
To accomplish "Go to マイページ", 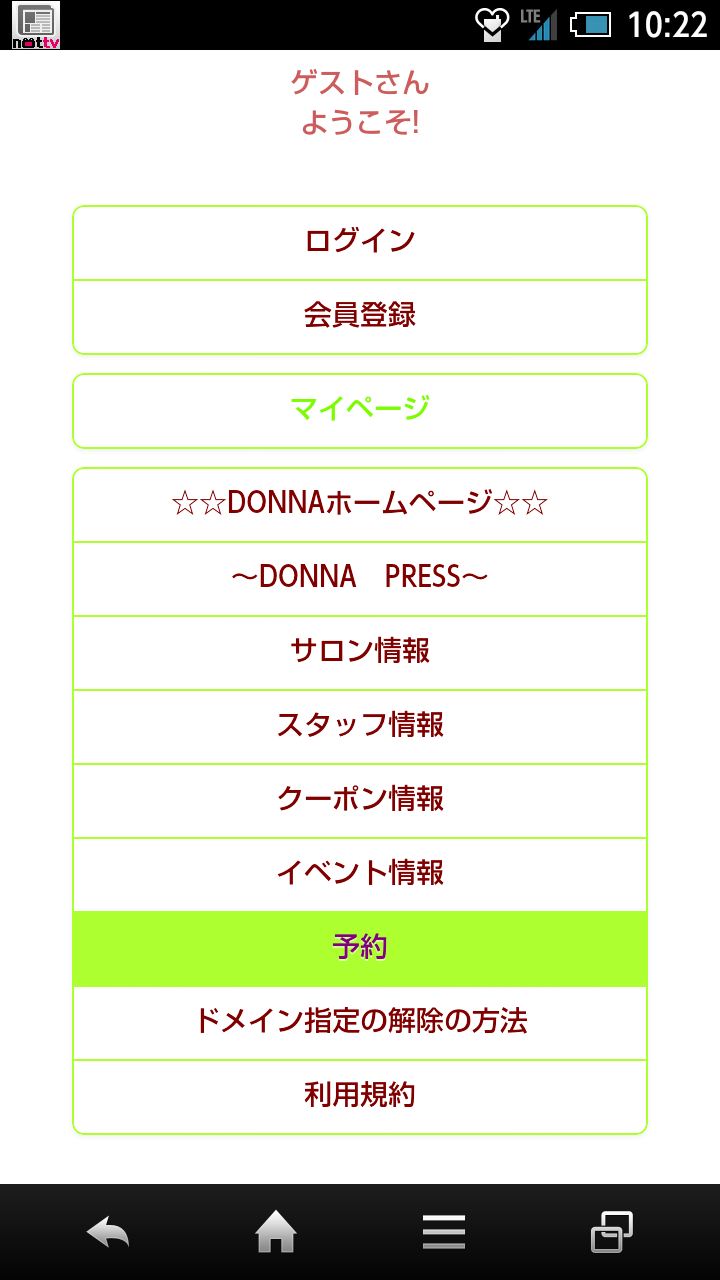I will click(360, 411).
